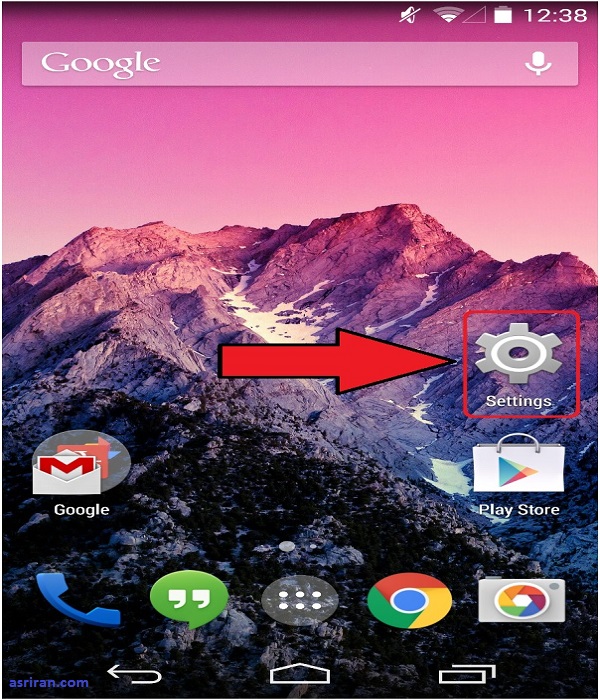This screenshot has height=700, width=600.
Task: Tap the system back button
Action: tap(133, 672)
